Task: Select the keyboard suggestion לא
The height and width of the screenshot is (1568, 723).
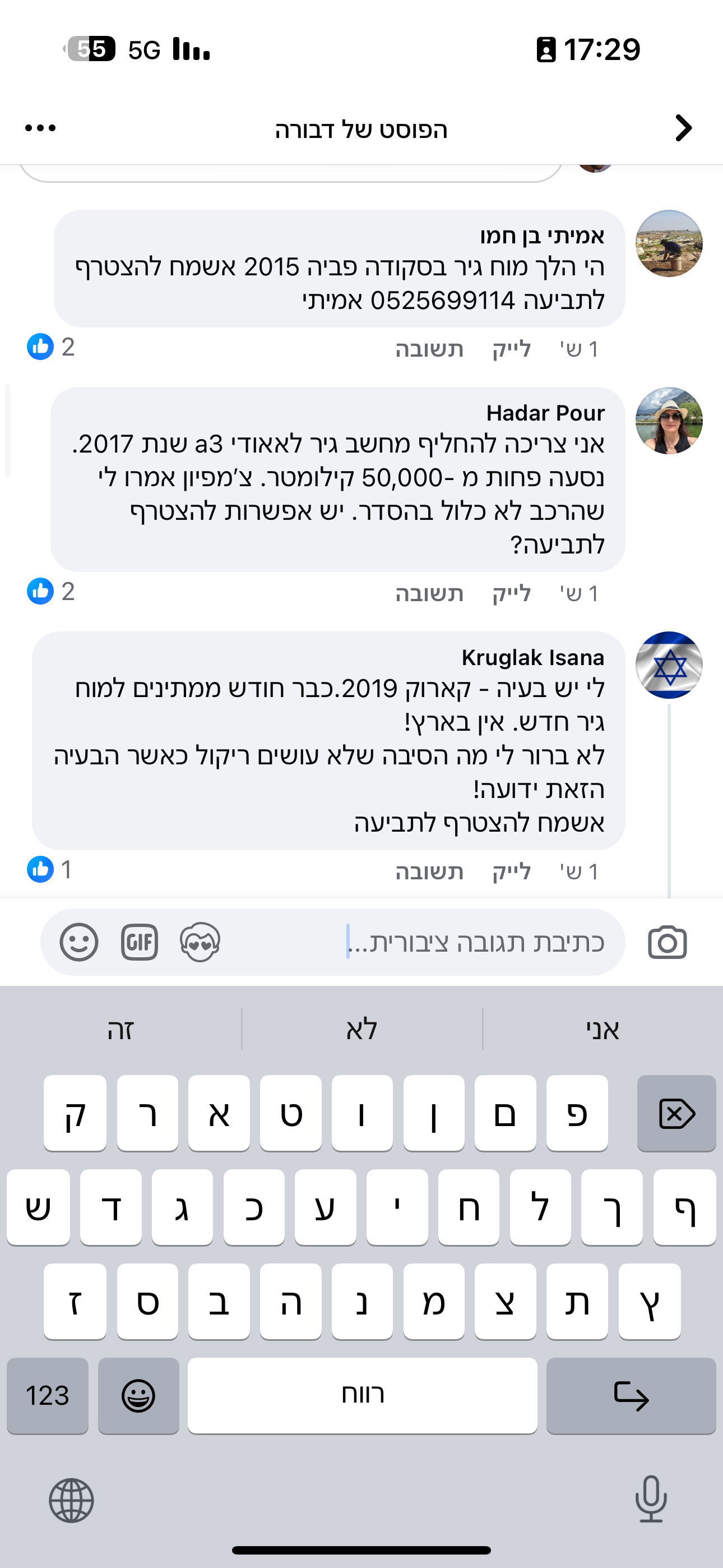Action: click(361, 1029)
